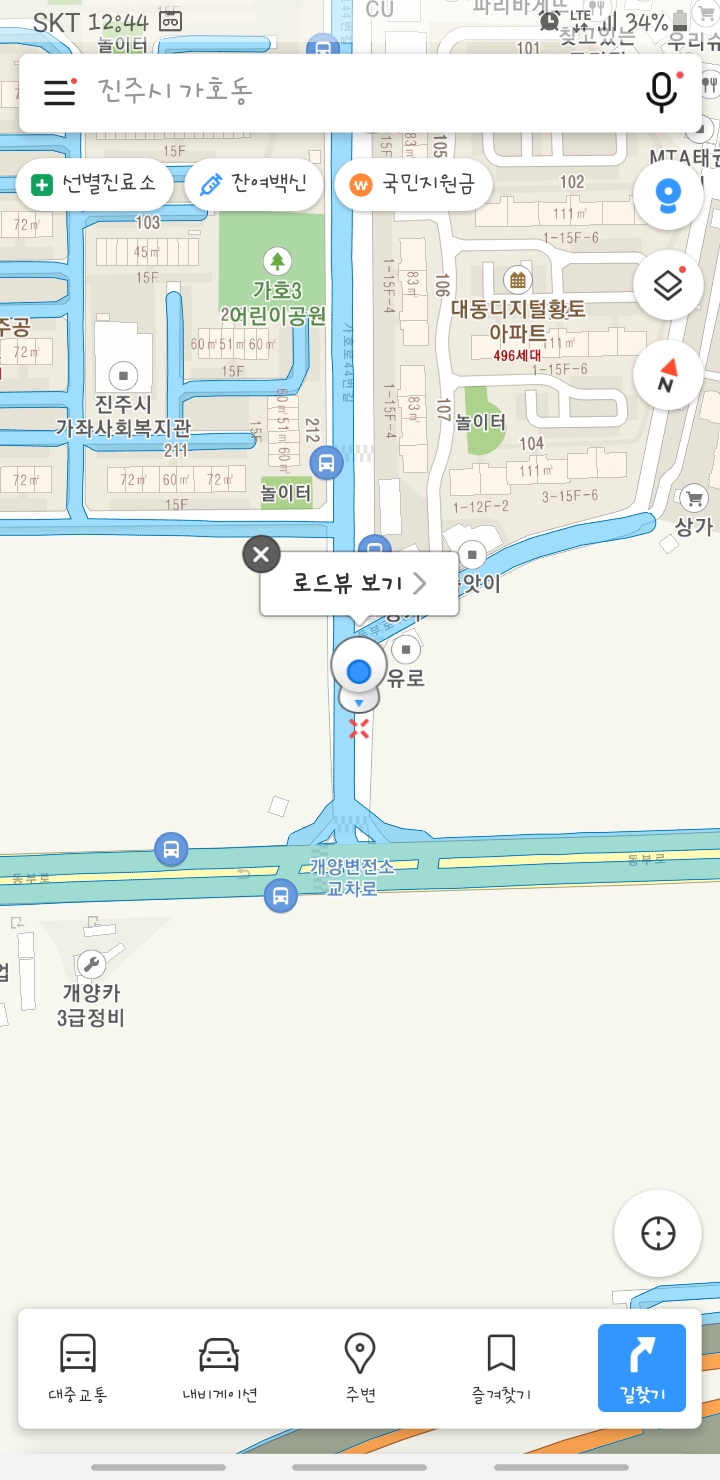This screenshot has height=1480, width=720.
Task: Open the hamburger menu
Action: [x=59, y=92]
